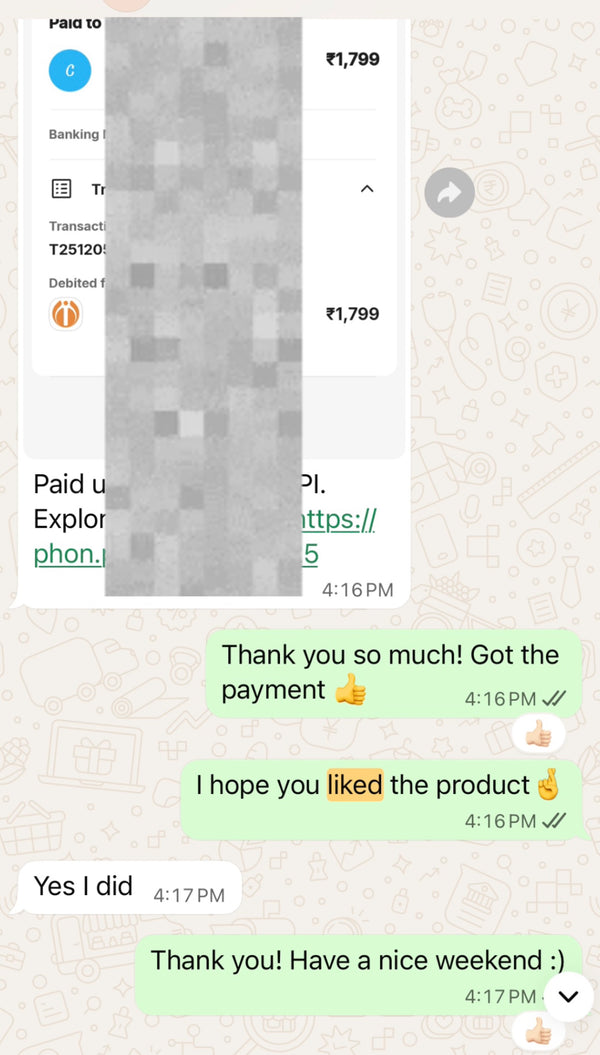Jump to latest messages with down chevron
Image resolution: width=600 pixels, height=1055 pixels.
point(568,995)
